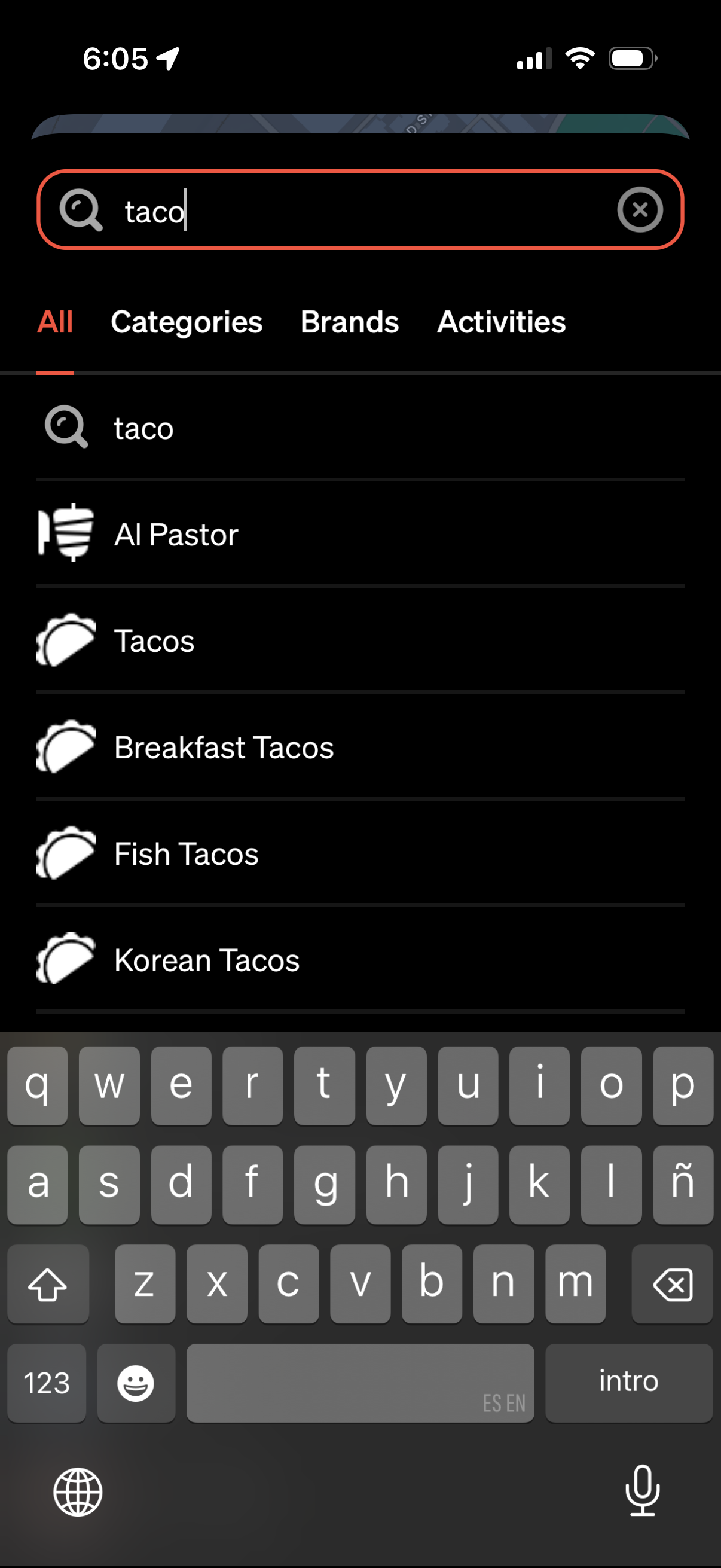Screen dimensions: 721x1568
Task: Clear the search with the X icon
Action: click(x=641, y=210)
